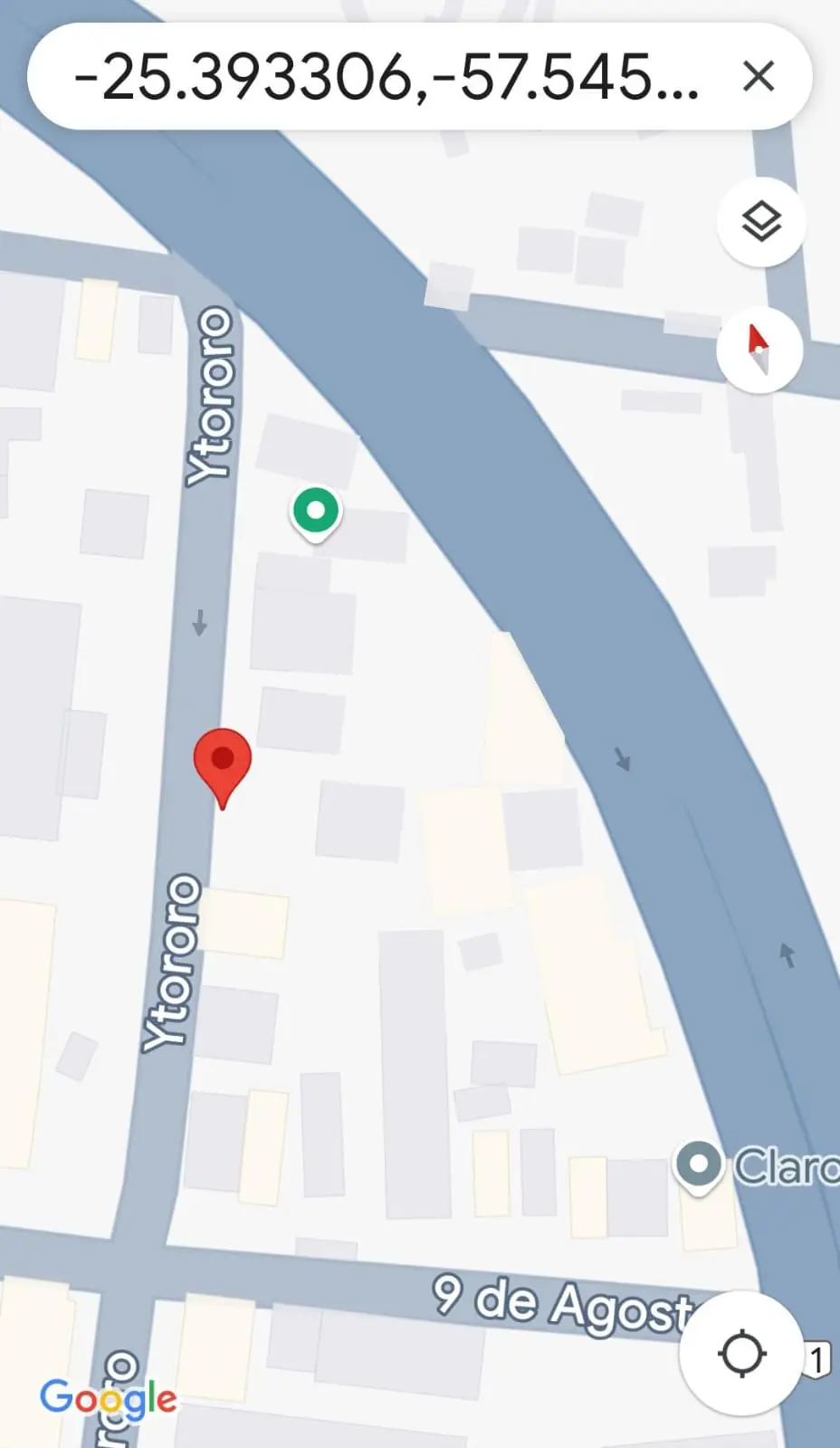This screenshot has height=1448, width=840.
Task: Center map on my location
Action: coord(741,1355)
